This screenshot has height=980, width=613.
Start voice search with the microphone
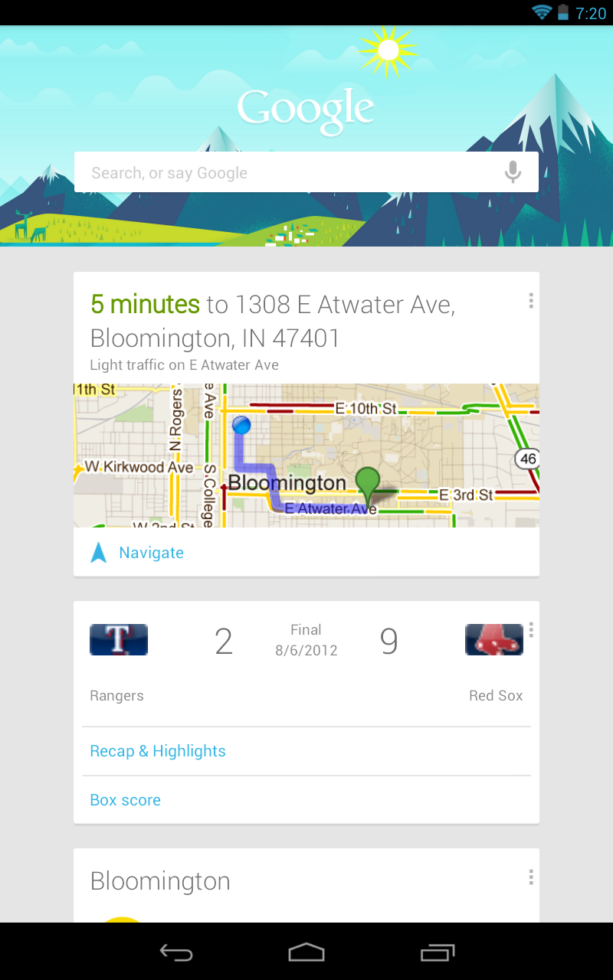(513, 173)
